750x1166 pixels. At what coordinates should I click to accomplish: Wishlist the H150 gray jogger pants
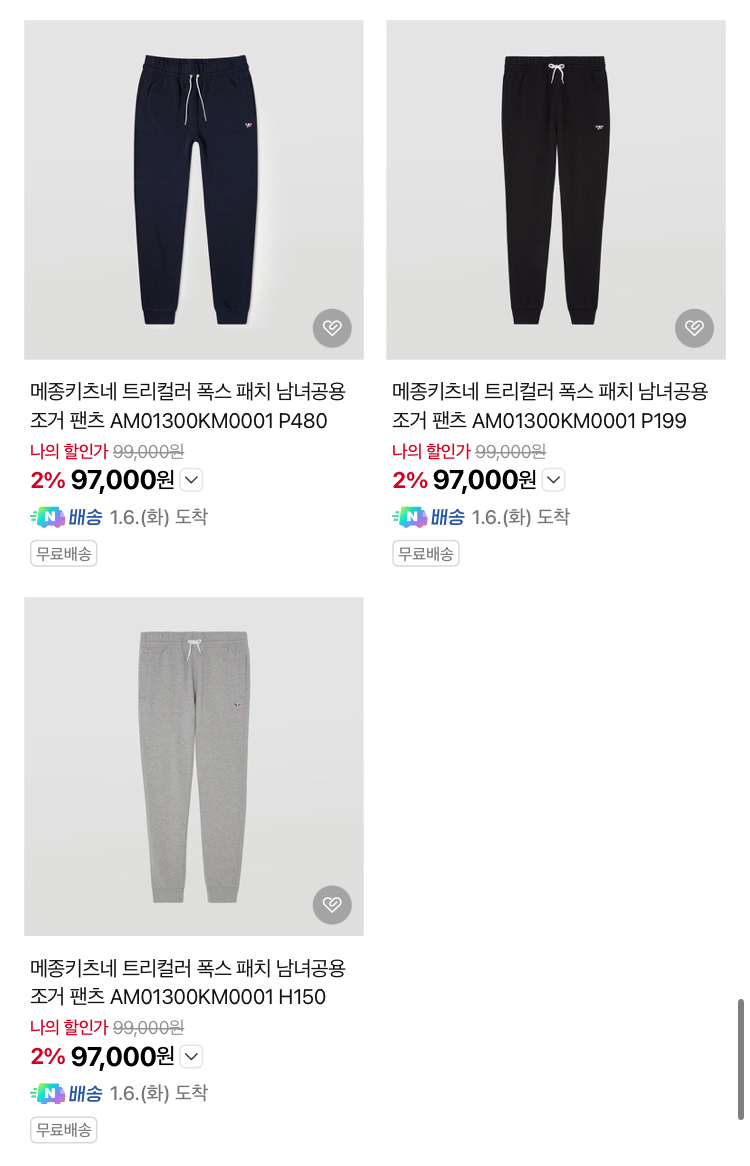pos(332,905)
